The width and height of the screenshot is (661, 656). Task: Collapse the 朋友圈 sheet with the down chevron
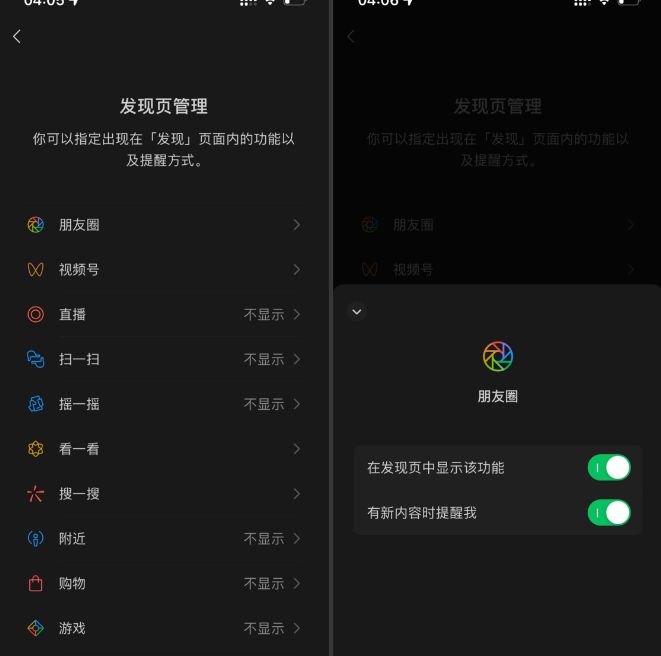pyautogui.click(x=357, y=311)
